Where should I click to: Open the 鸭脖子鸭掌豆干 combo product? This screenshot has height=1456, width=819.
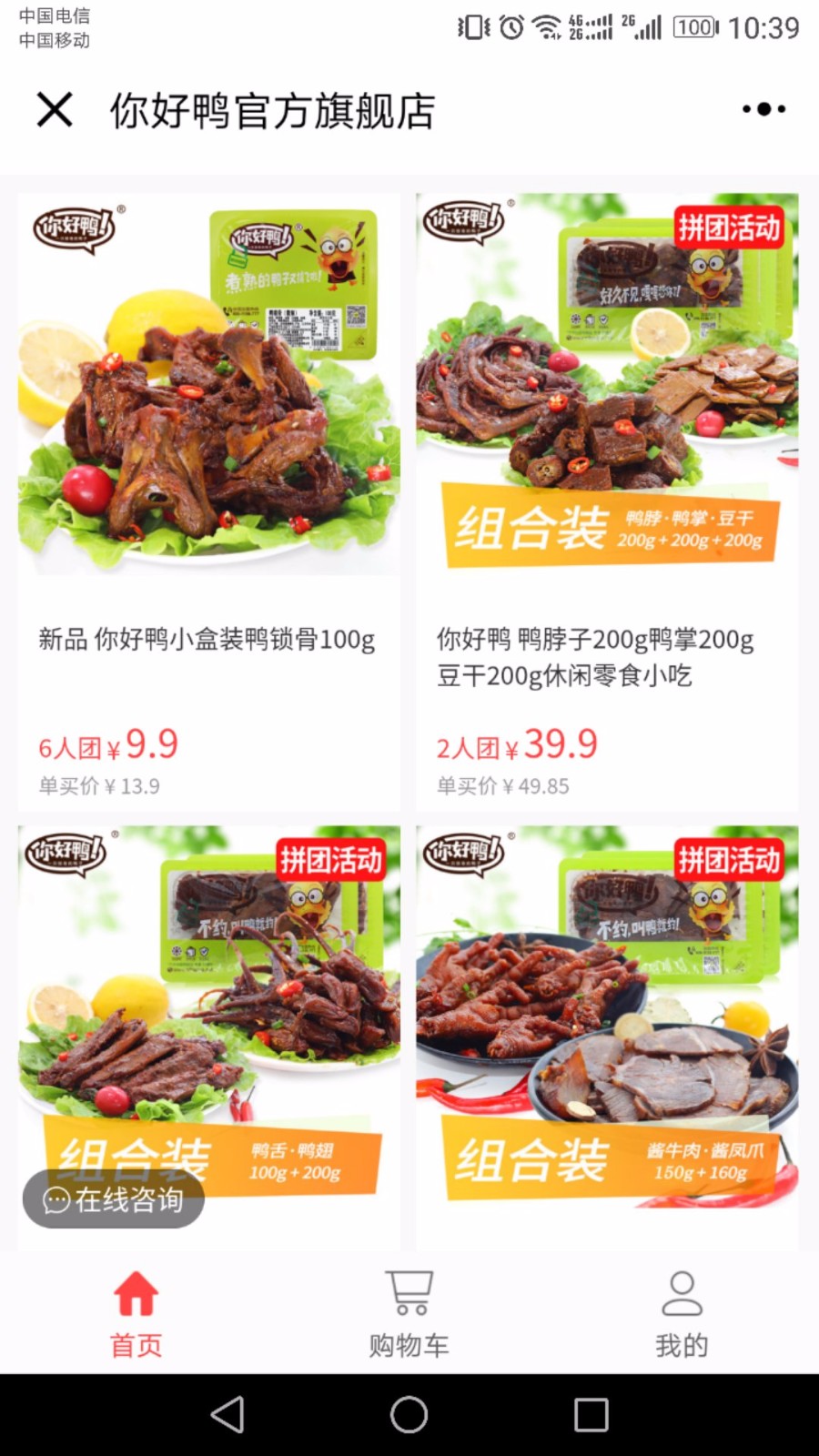607,501
